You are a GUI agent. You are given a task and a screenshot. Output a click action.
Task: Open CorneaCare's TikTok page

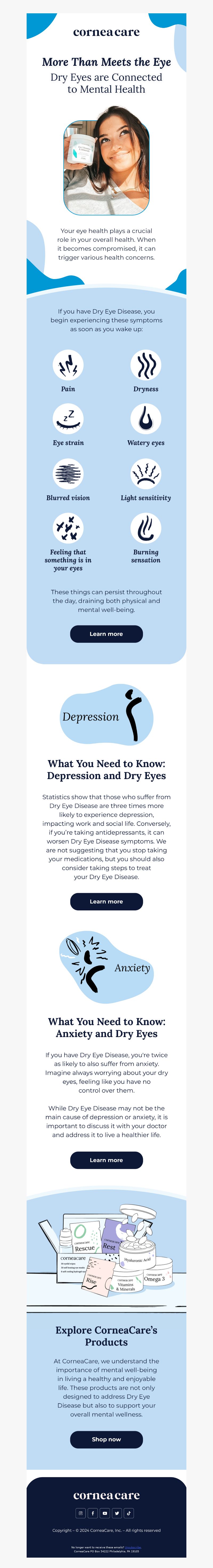[x=129, y=1513]
